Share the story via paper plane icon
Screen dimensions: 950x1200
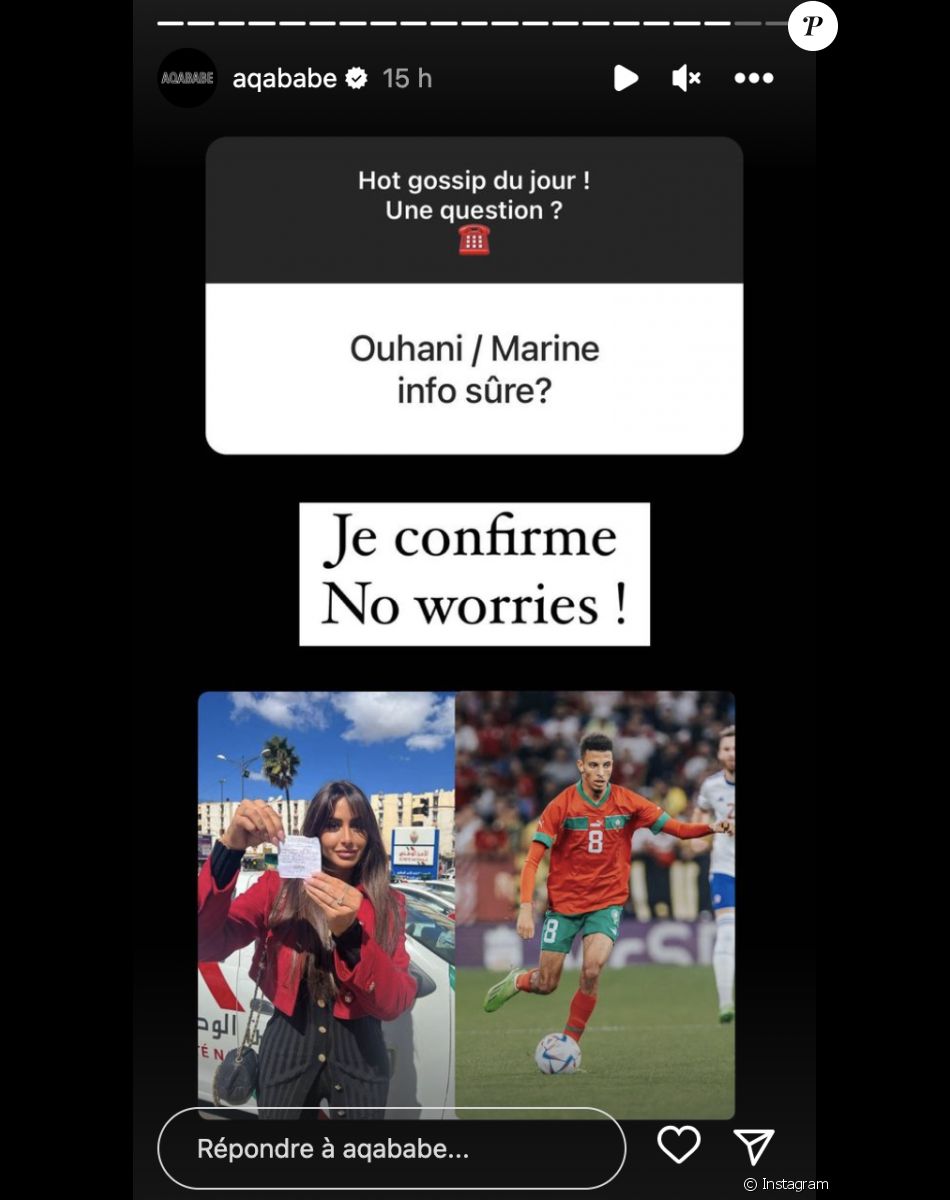tap(753, 1146)
